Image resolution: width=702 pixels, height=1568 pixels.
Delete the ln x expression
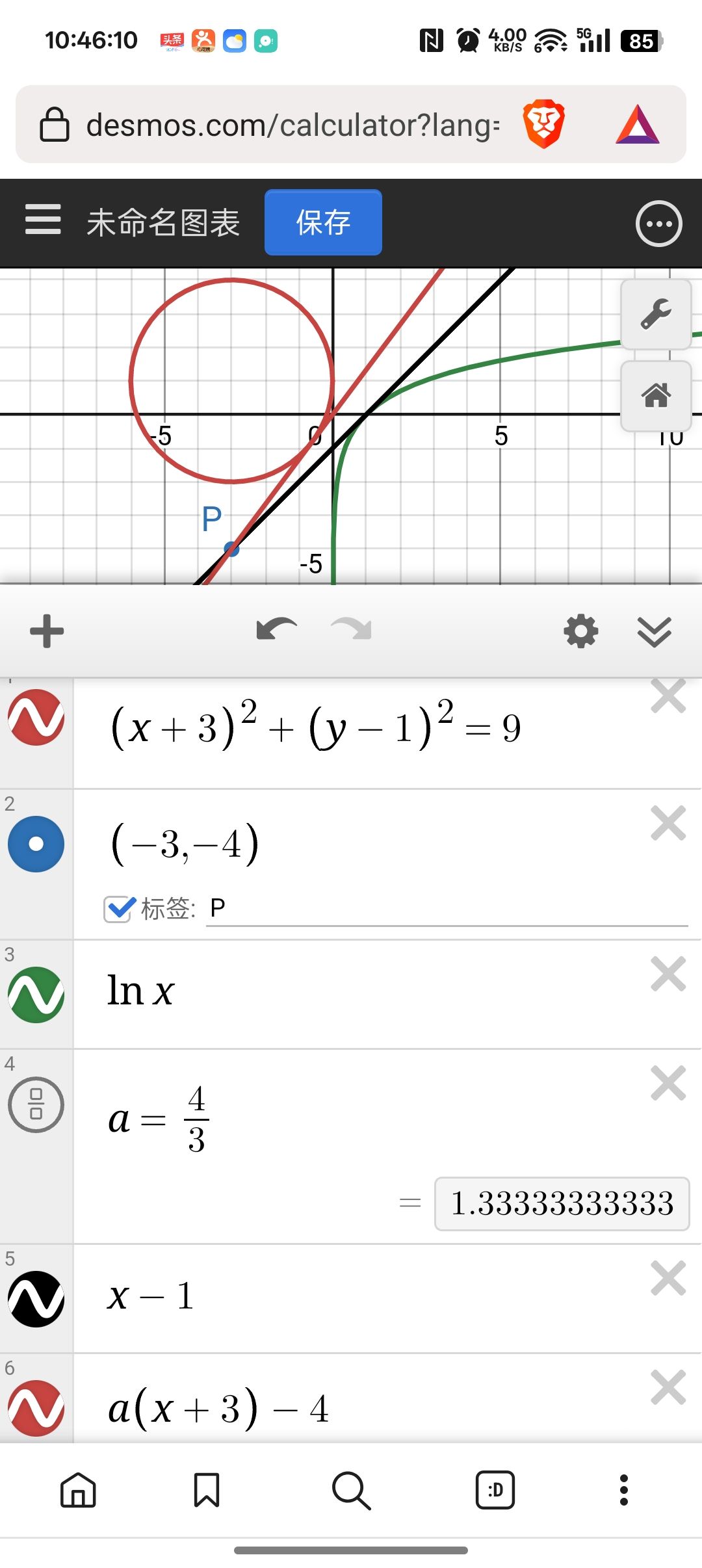coord(668,974)
